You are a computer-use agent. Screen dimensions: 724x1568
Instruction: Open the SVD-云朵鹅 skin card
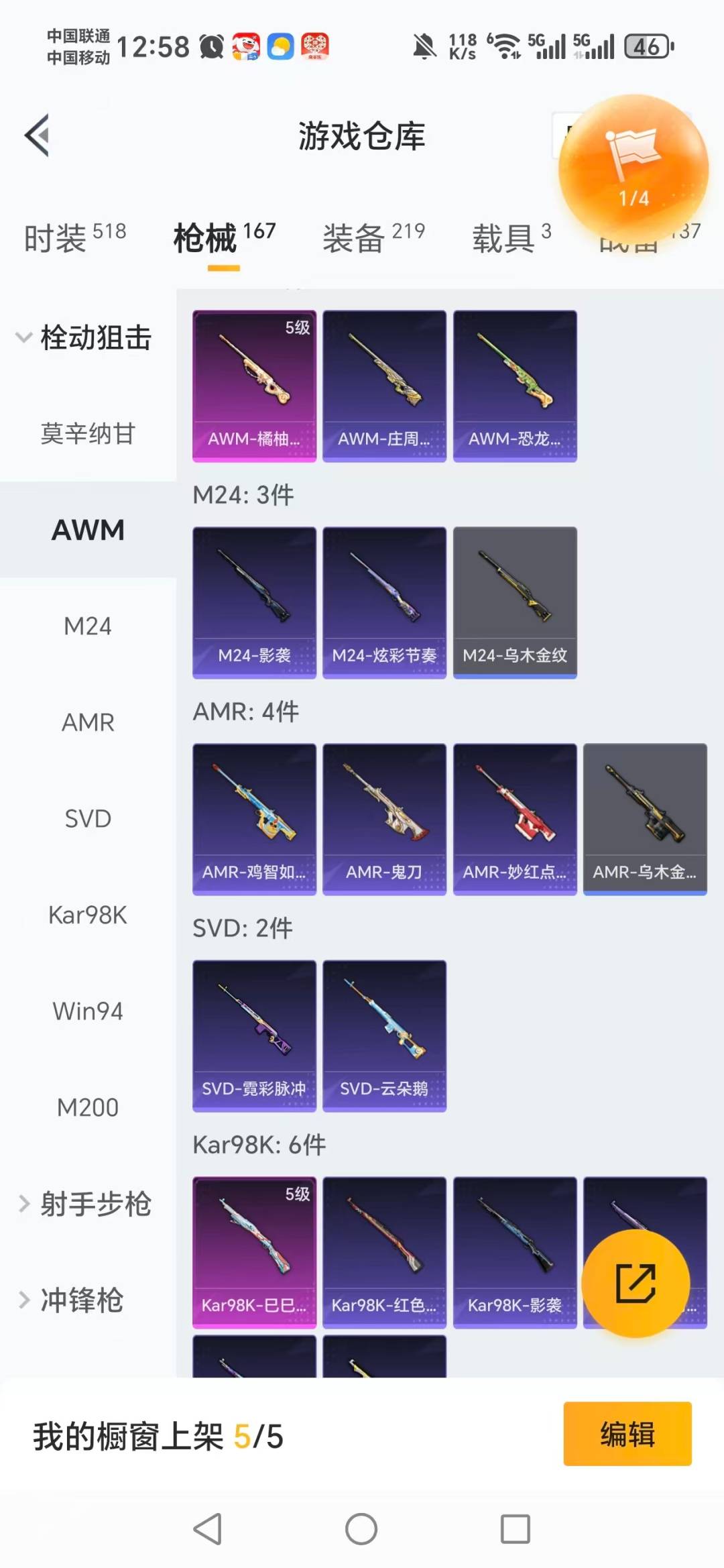(x=383, y=1036)
